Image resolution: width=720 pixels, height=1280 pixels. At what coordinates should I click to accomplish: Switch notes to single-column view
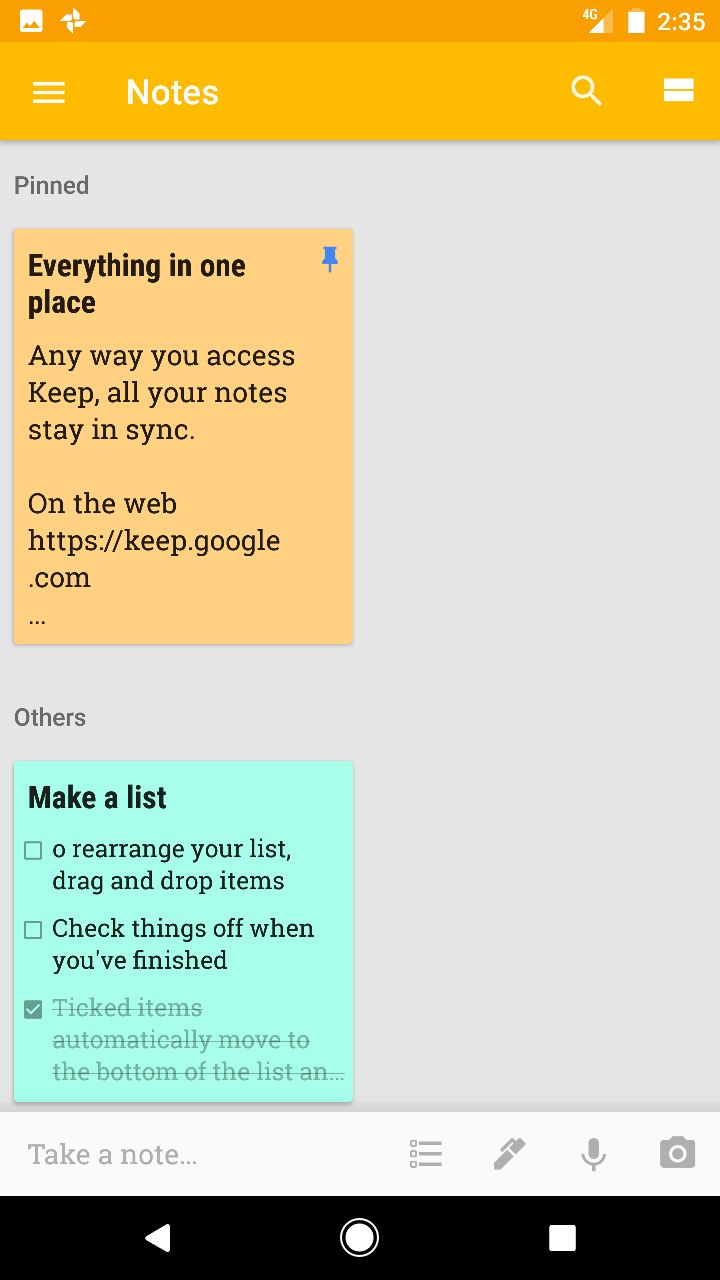point(678,91)
